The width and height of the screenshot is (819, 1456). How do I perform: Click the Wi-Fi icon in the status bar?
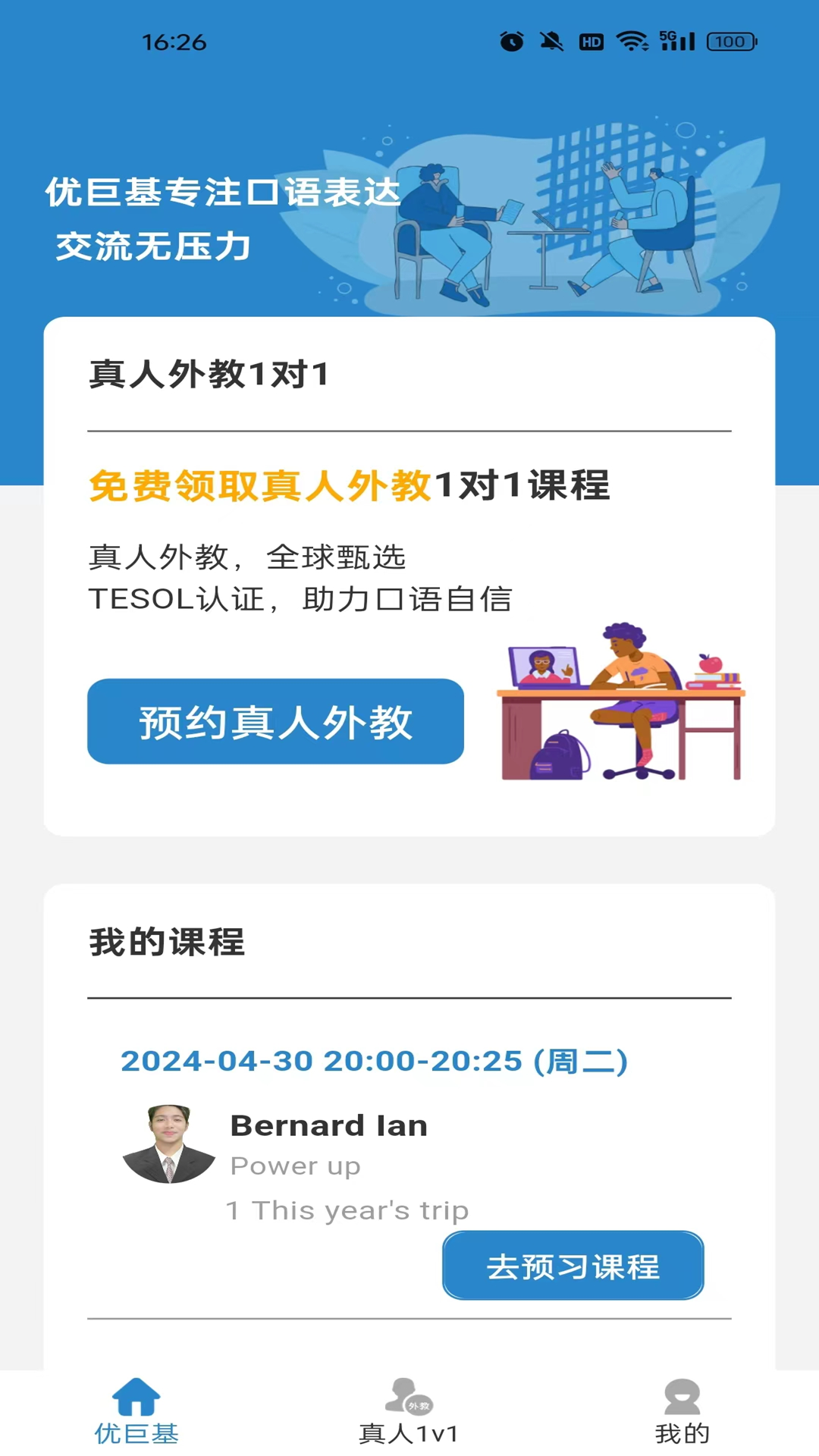(635, 42)
